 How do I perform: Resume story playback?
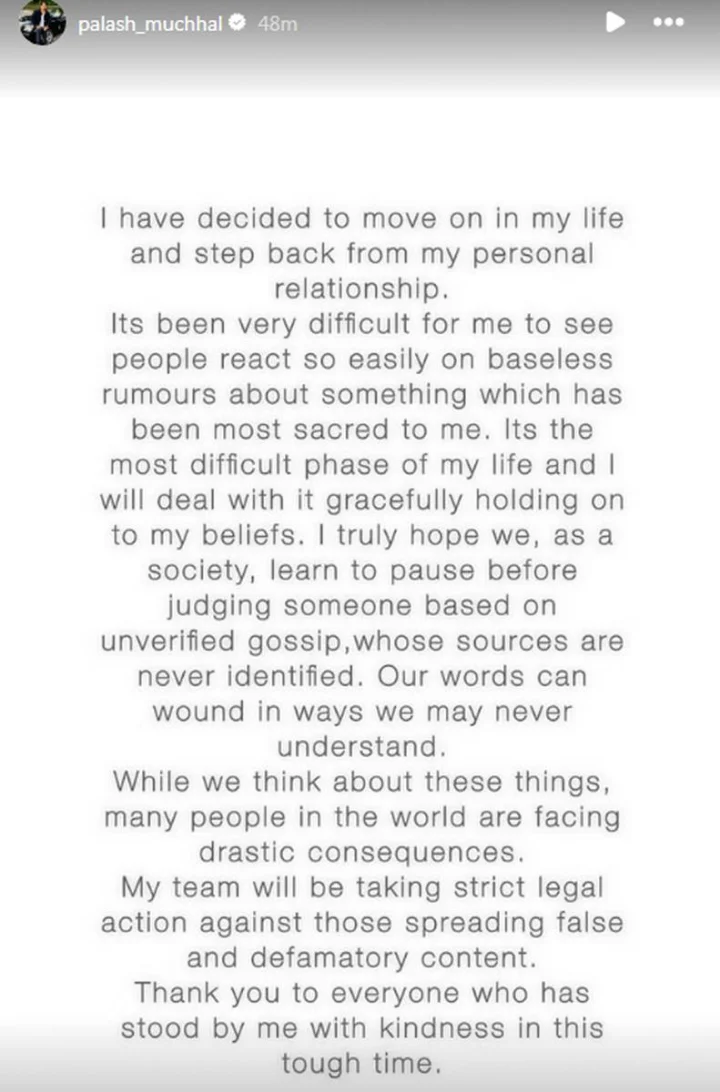617,22
